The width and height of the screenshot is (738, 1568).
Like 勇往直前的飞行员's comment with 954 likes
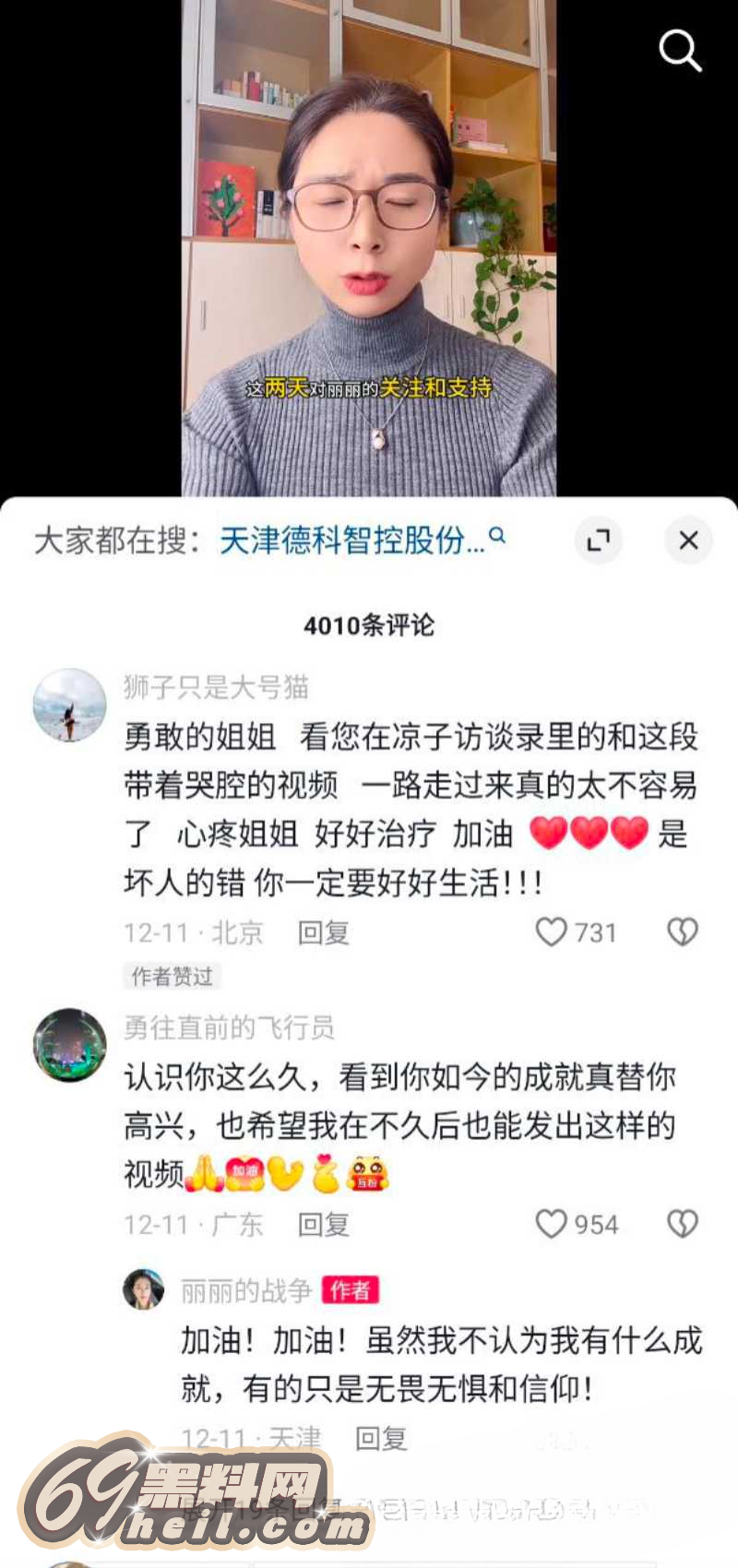(552, 1224)
